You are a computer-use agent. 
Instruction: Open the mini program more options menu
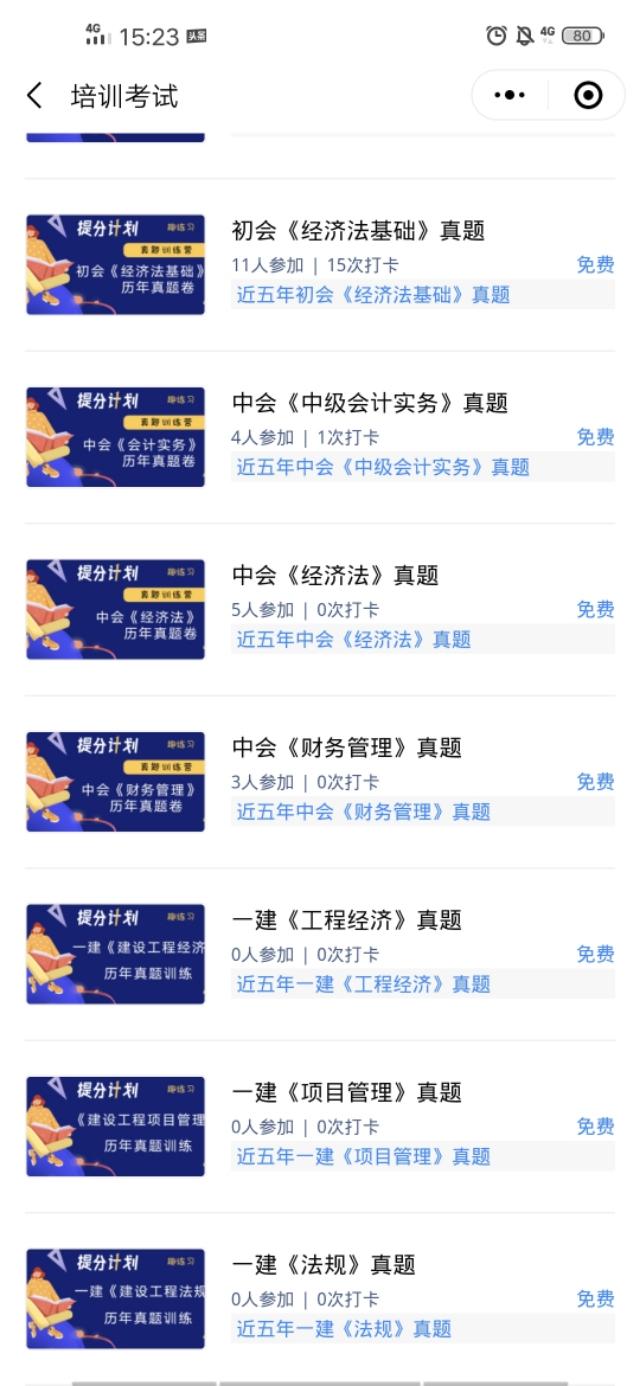pyautogui.click(x=511, y=96)
